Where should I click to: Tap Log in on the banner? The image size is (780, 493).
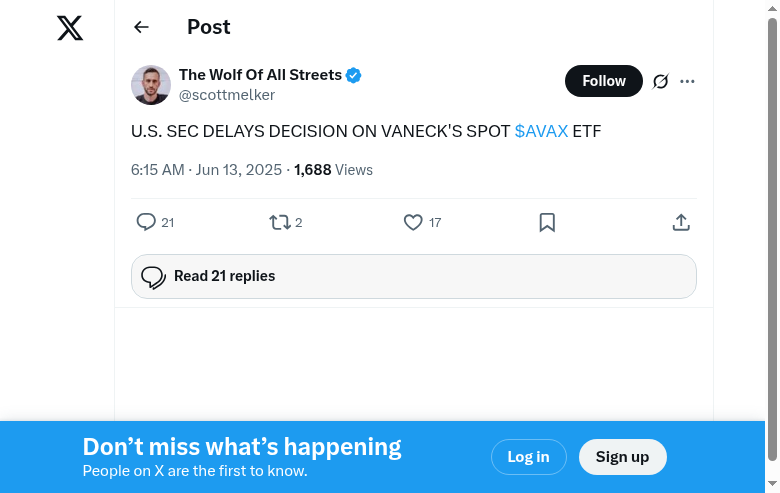tap(528, 457)
